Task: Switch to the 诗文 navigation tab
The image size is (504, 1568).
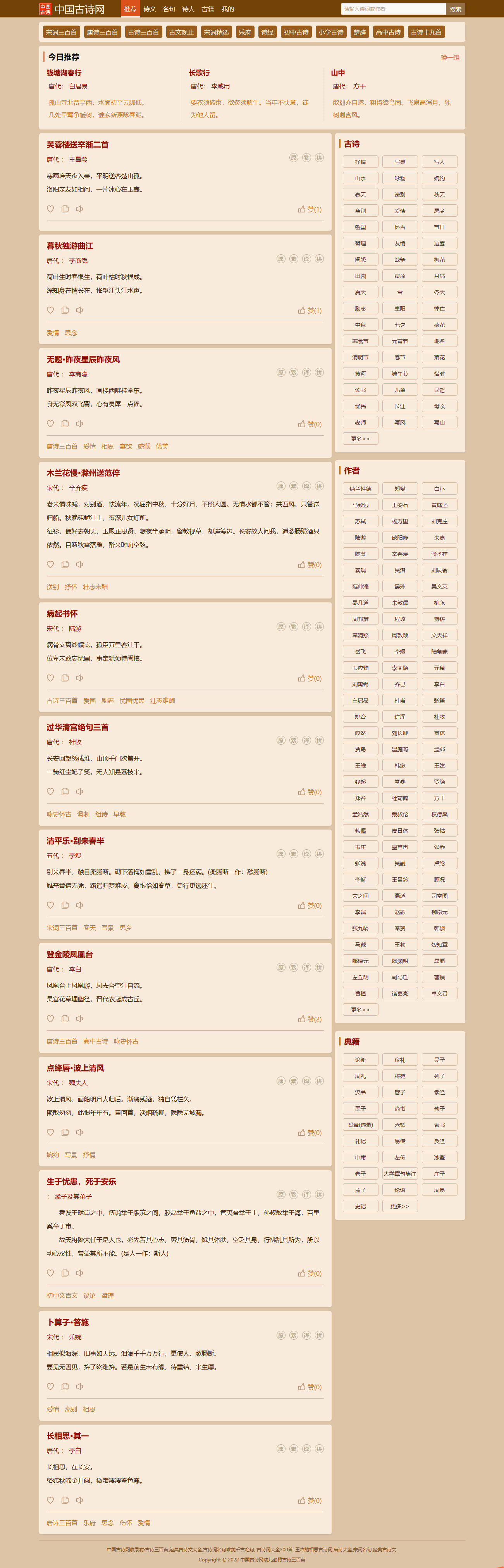Action: [x=150, y=9]
